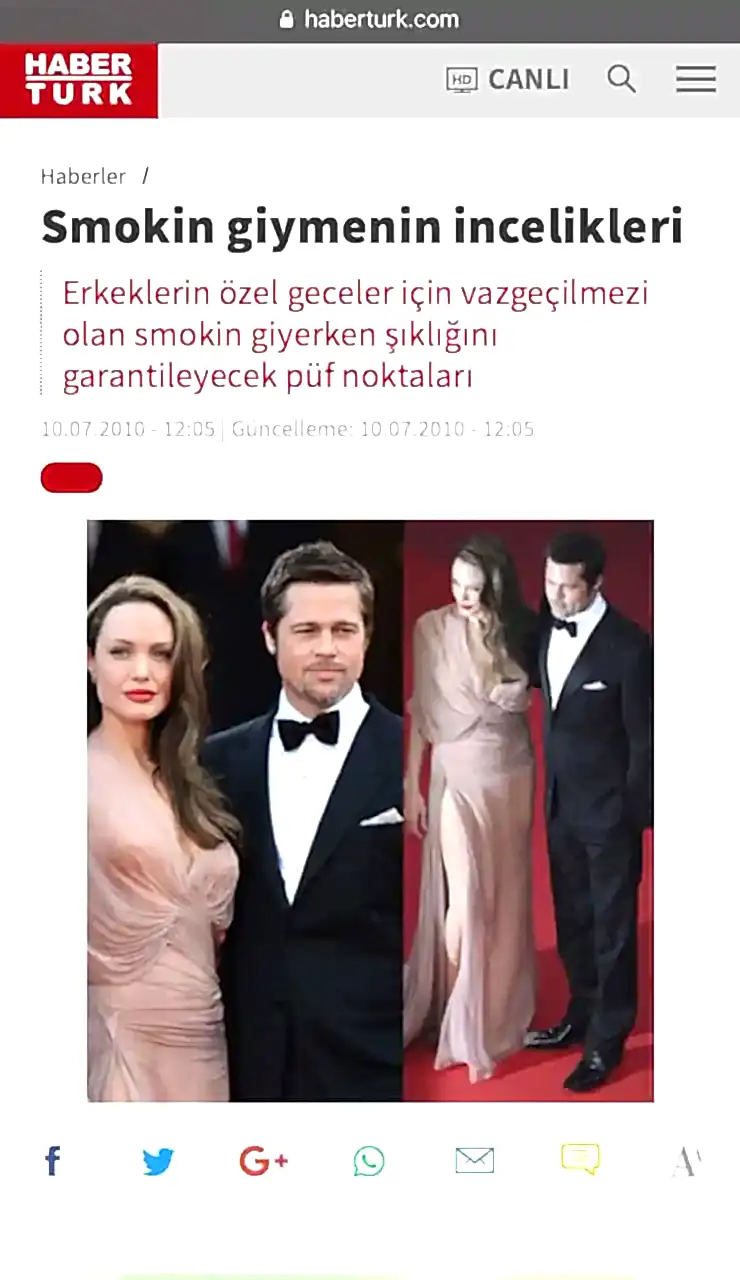This screenshot has height=1280, width=740.
Task: Share the article via WhatsApp
Action: pyautogui.click(x=369, y=1161)
